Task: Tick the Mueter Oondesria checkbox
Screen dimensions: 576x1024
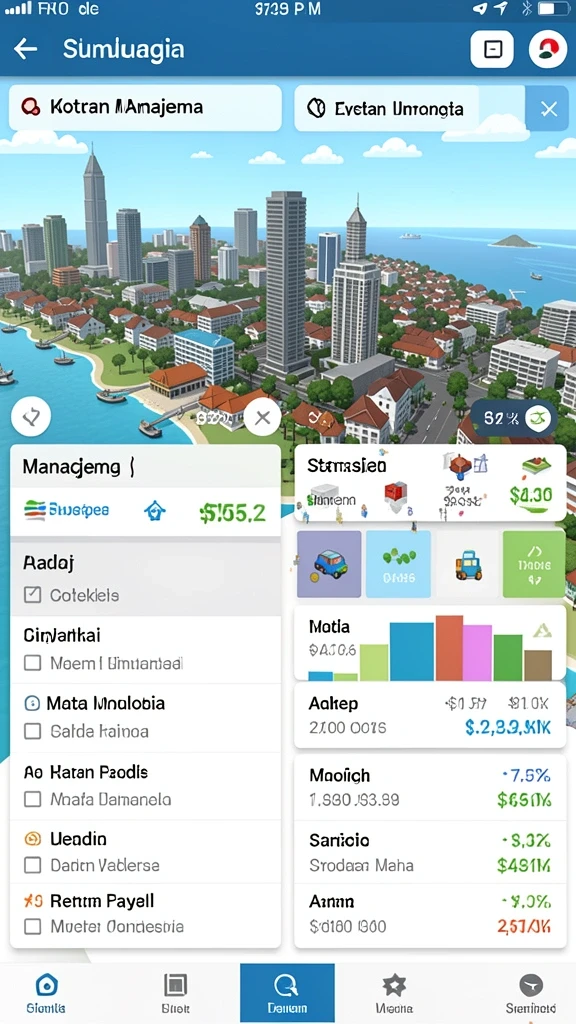Action: (x=32, y=926)
